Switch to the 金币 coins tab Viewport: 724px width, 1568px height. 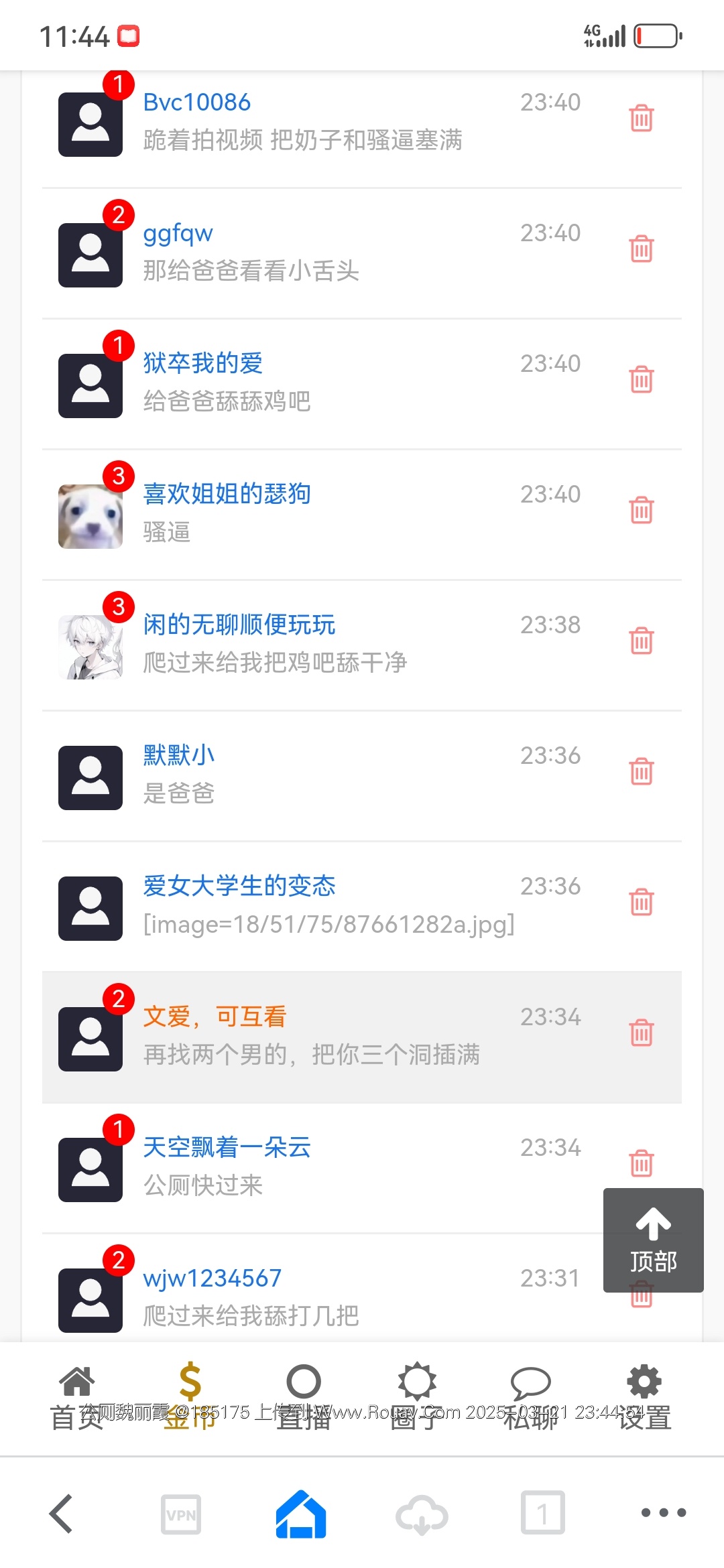190,1397
